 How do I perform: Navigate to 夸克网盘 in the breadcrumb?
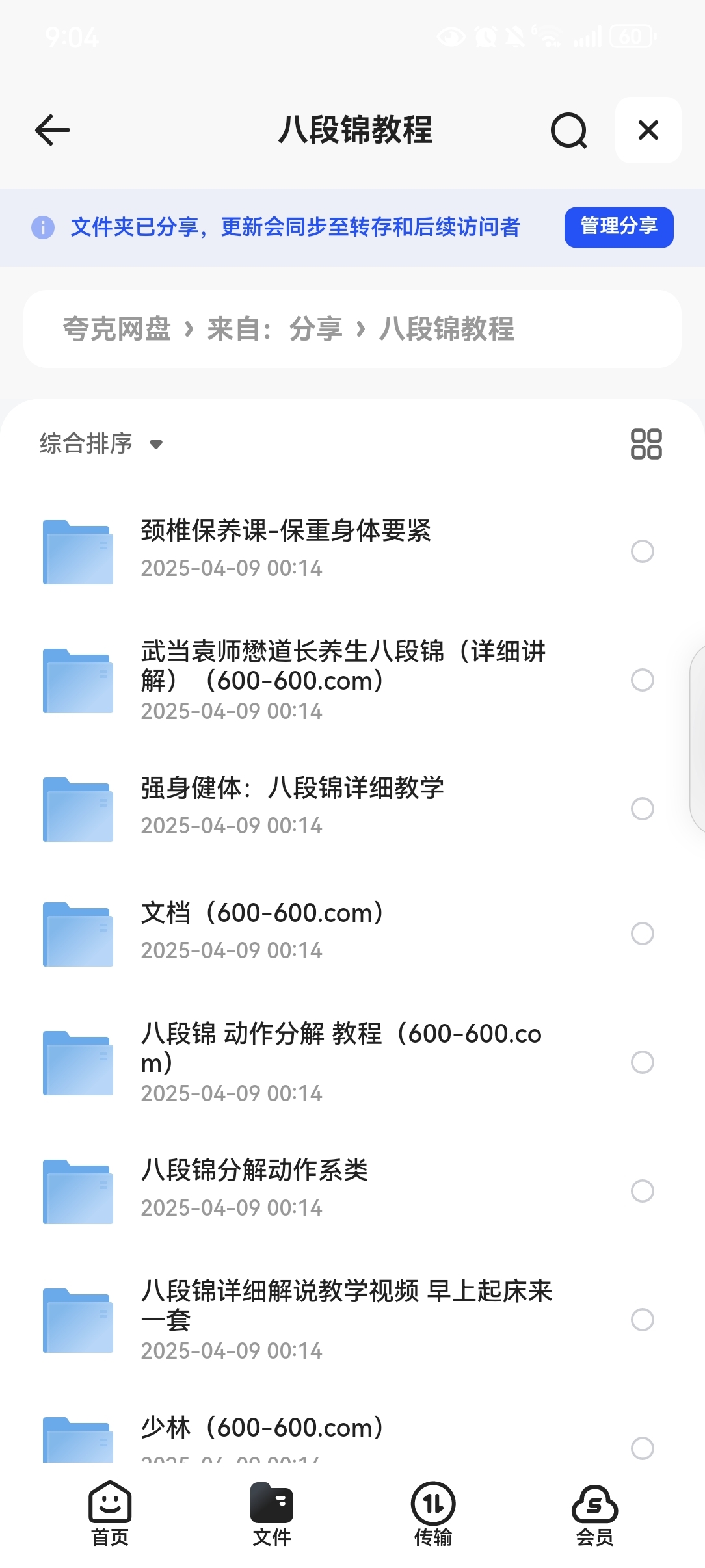point(117,329)
